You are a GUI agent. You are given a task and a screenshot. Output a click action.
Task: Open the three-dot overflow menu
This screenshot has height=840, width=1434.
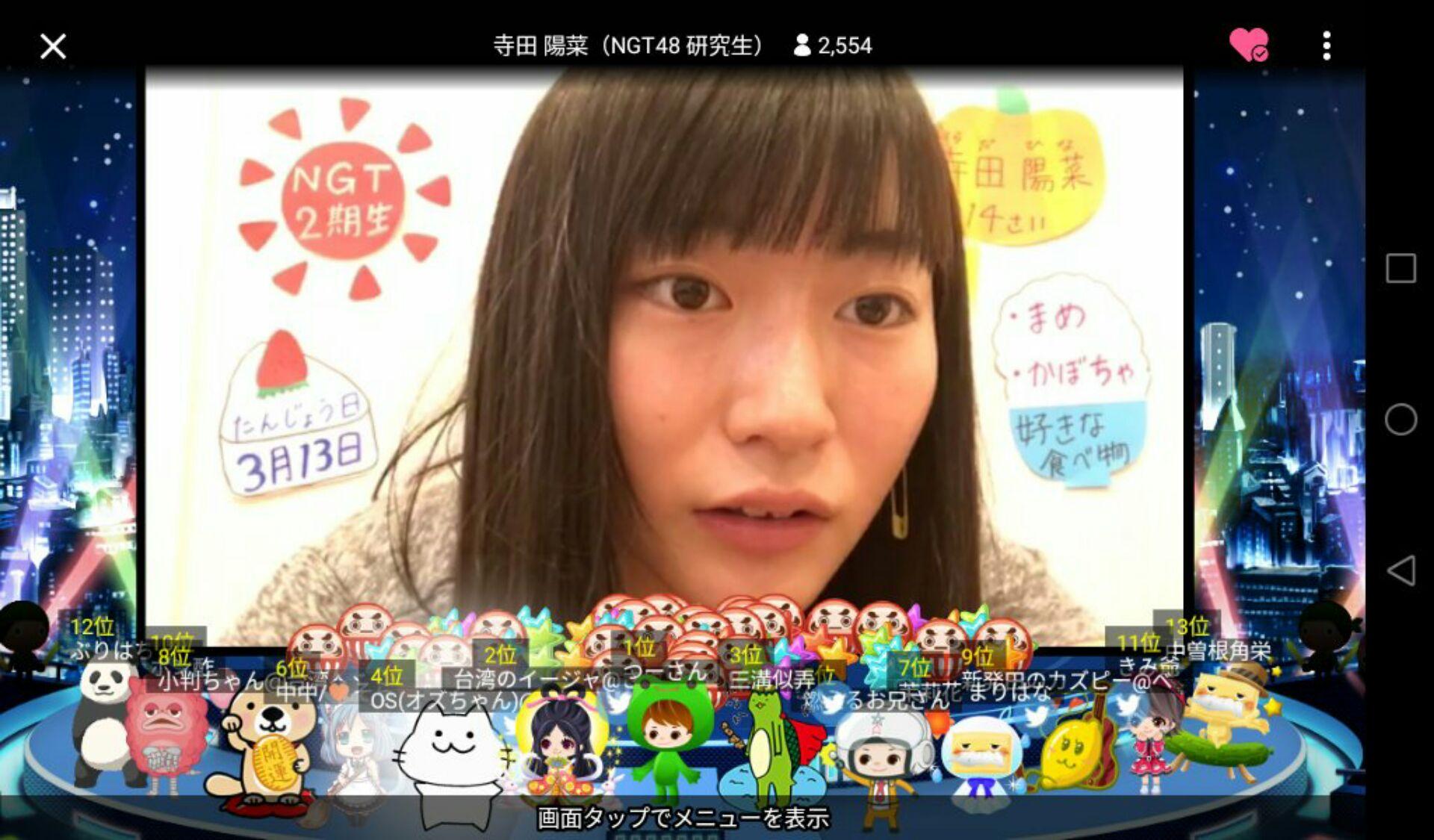1326,46
